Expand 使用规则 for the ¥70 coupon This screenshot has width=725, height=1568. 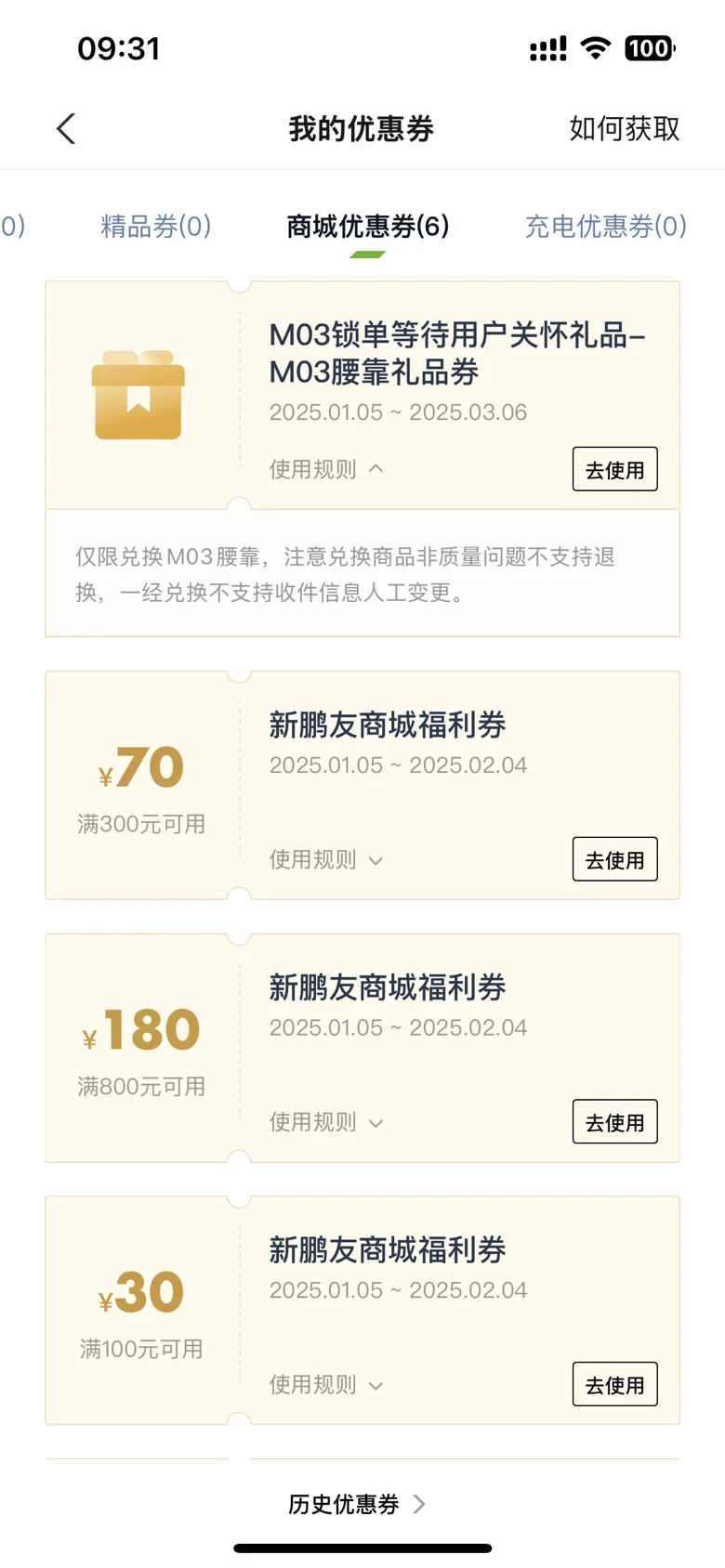click(x=326, y=859)
